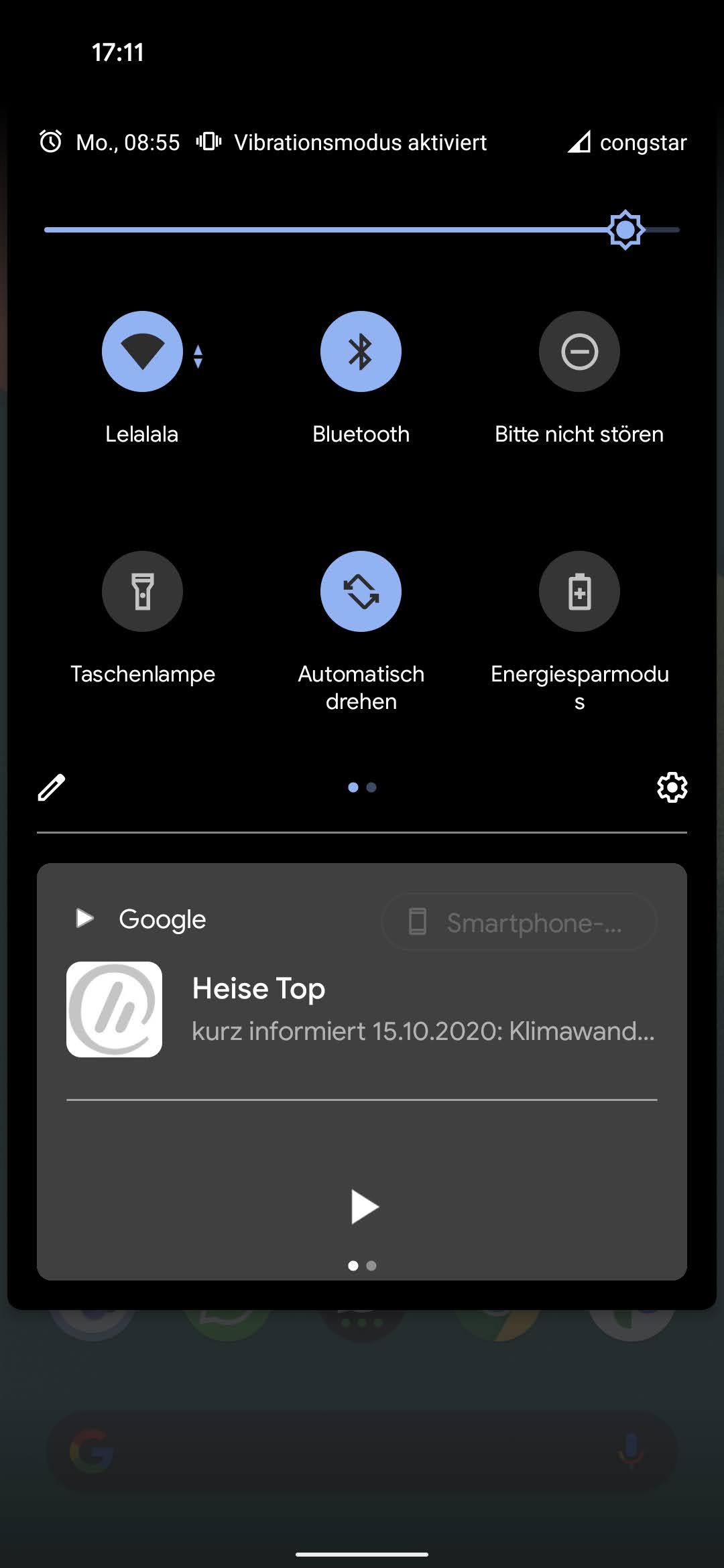Disable Bluetooth quick setting
Screen dimensions: 724x1568
[361, 351]
